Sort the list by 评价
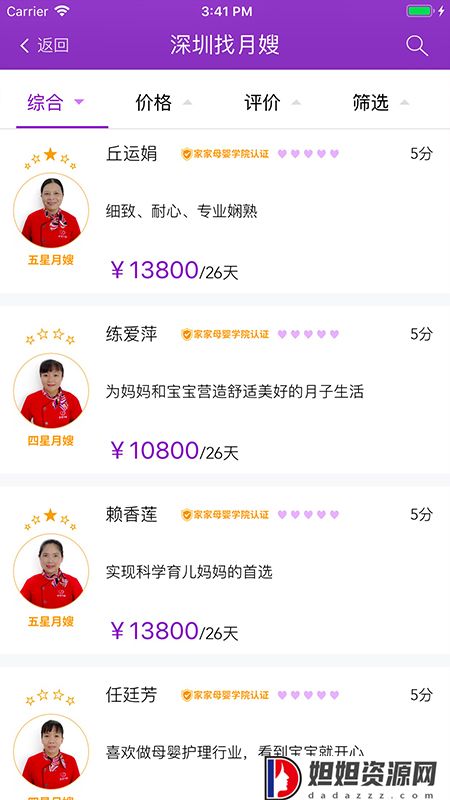 coord(272,102)
